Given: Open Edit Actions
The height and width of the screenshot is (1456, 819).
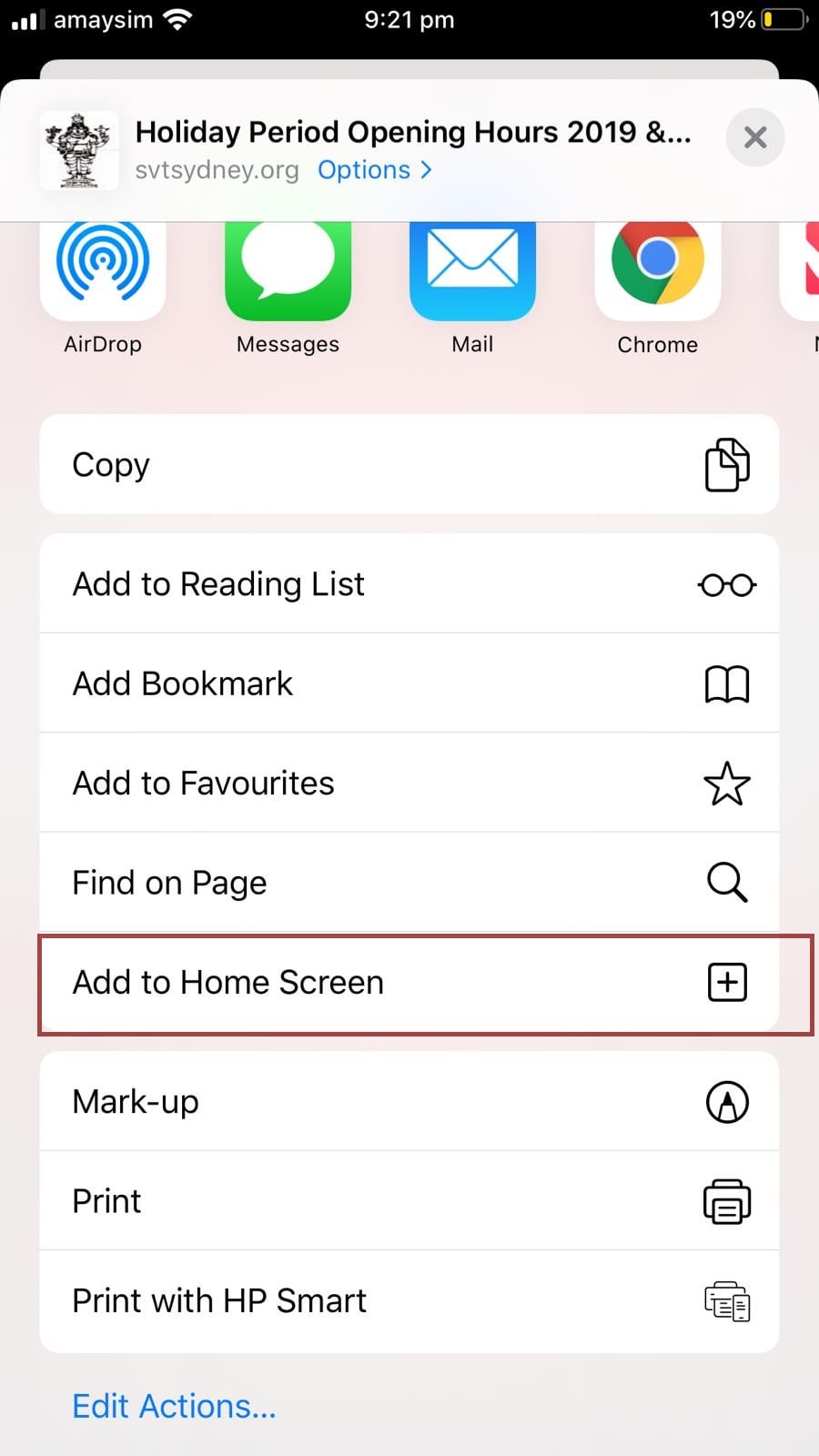Looking at the screenshot, I should pos(174,1406).
